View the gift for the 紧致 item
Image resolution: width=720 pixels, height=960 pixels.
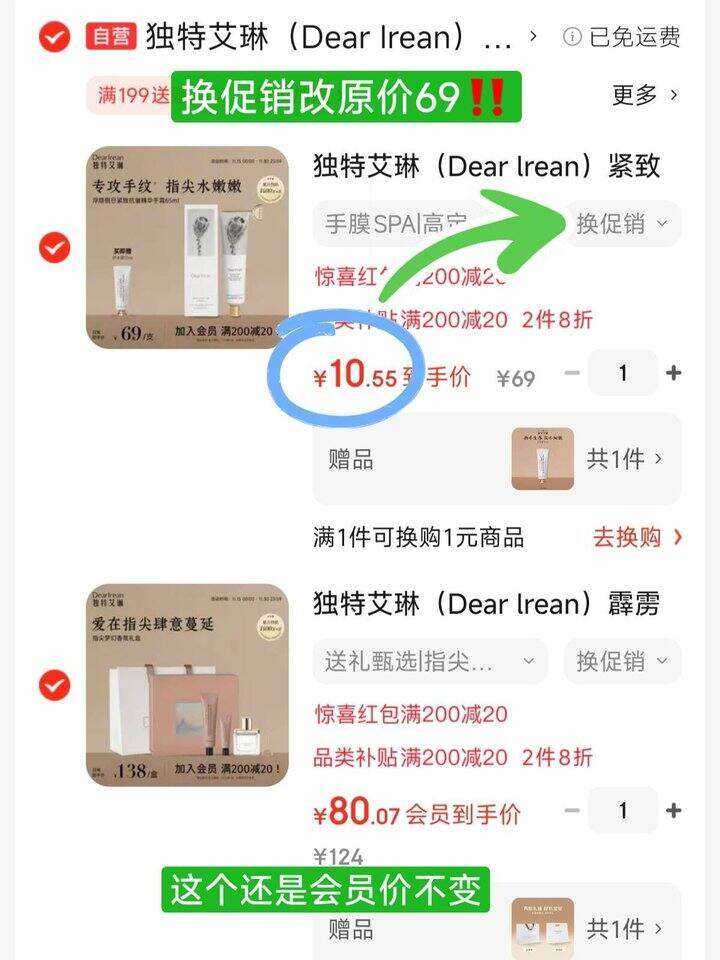point(497,459)
